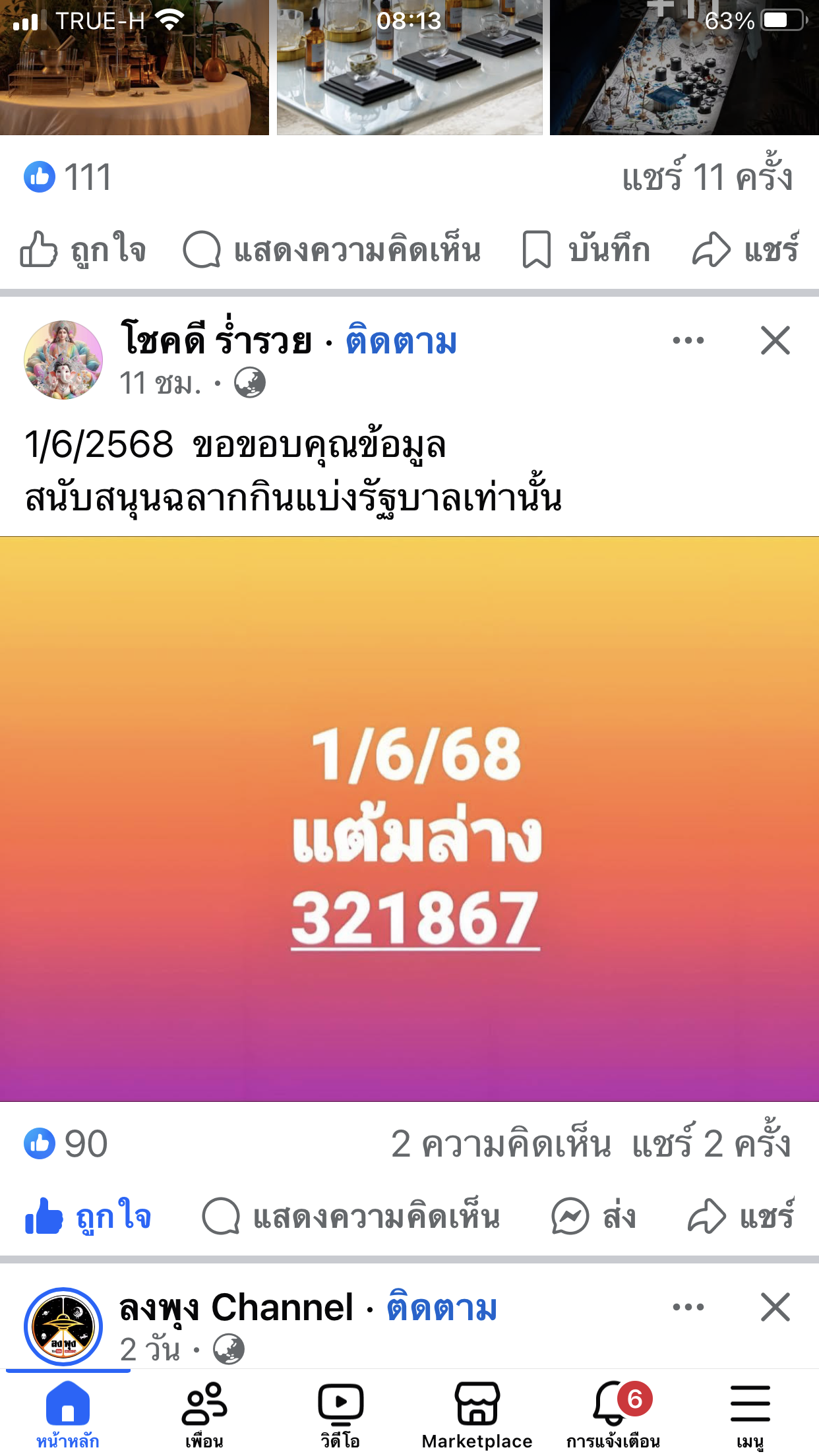Like the top post with 111 reactions
Image resolution: width=819 pixels, height=1456 pixels.
click(x=83, y=250)
